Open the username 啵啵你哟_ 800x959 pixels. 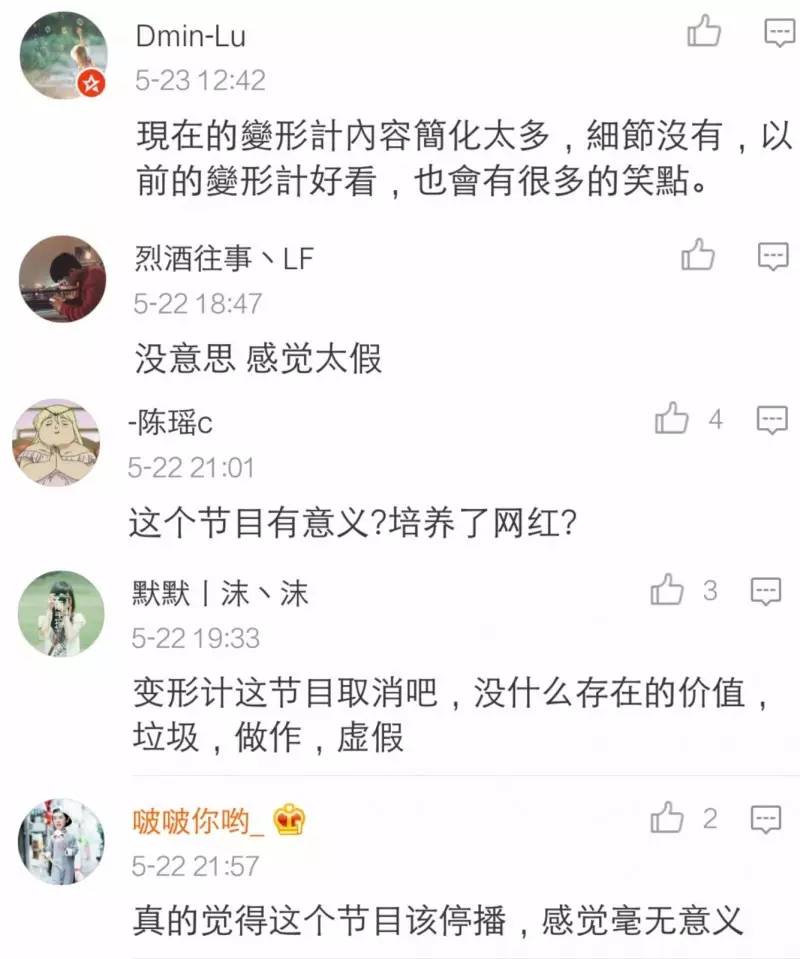coord(200,821)
